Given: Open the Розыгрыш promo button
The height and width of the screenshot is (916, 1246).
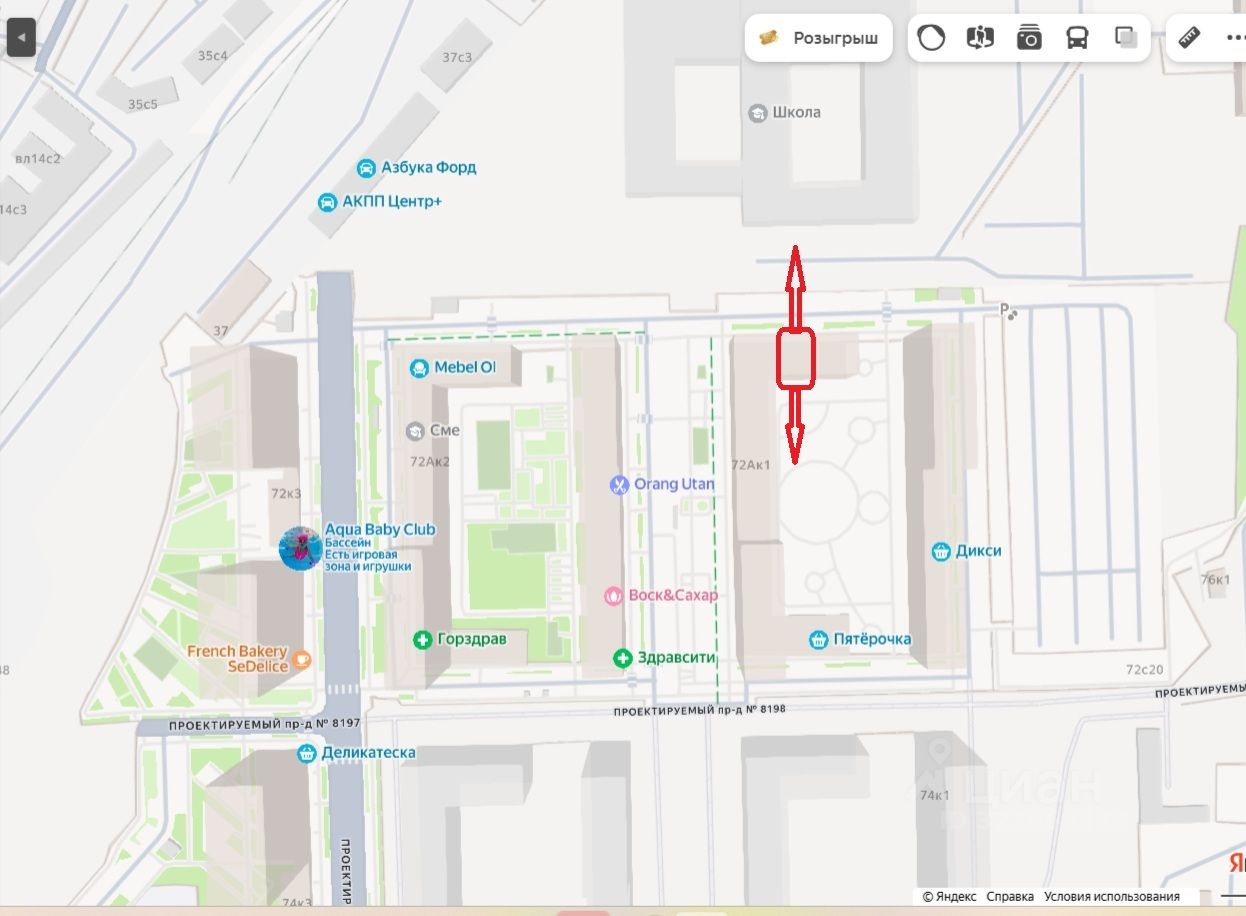Looking at the screenshot, I should click(x=818, y=38).
